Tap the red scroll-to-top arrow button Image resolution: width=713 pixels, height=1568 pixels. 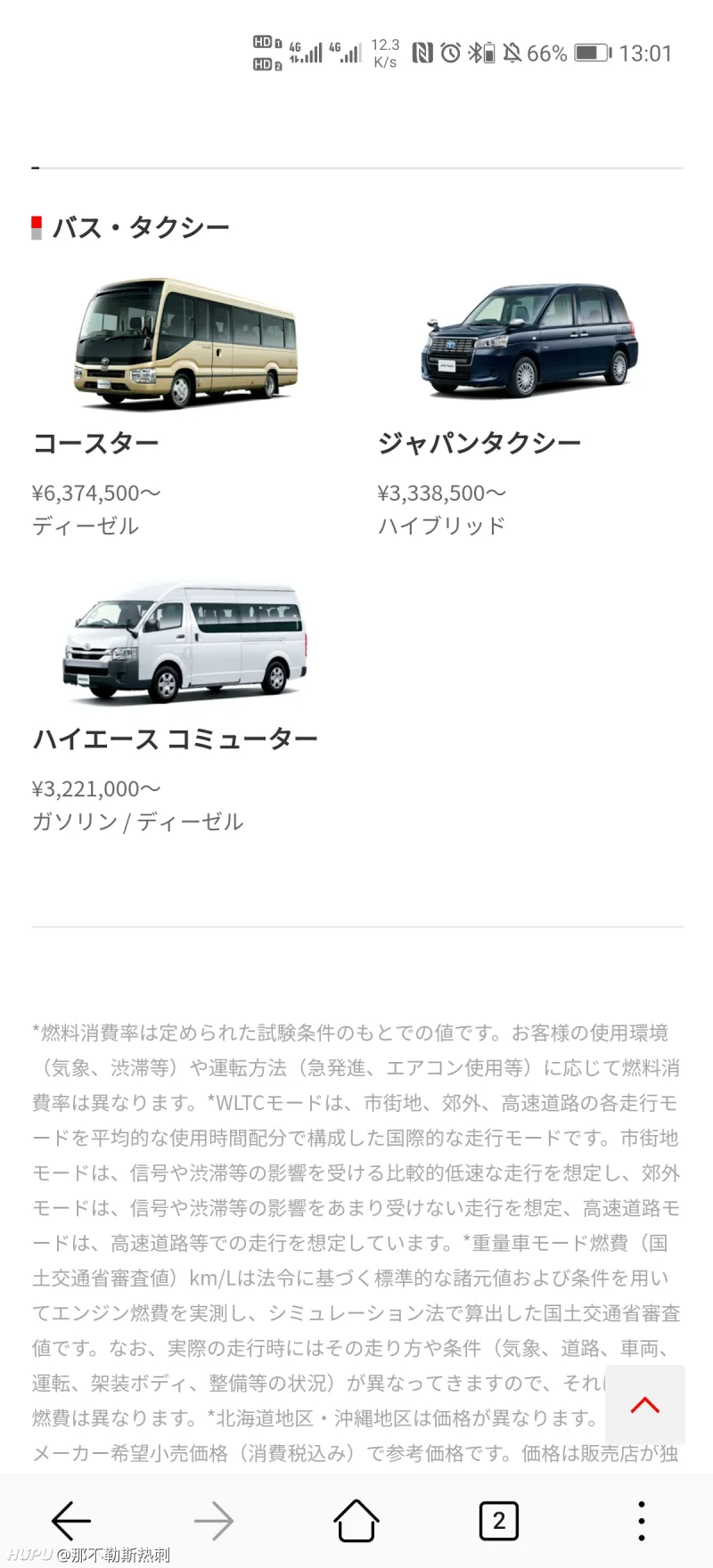click(x=644, y=1405)
